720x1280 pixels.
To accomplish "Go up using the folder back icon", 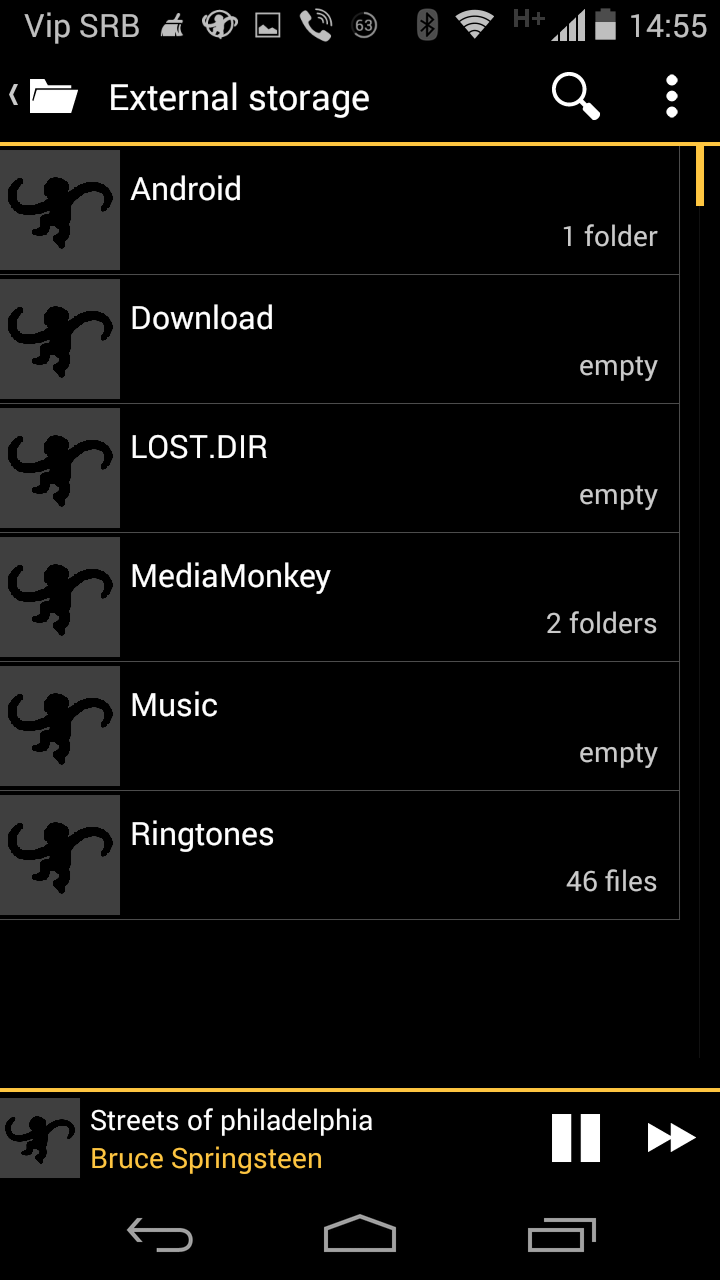I will click(45, 97).
